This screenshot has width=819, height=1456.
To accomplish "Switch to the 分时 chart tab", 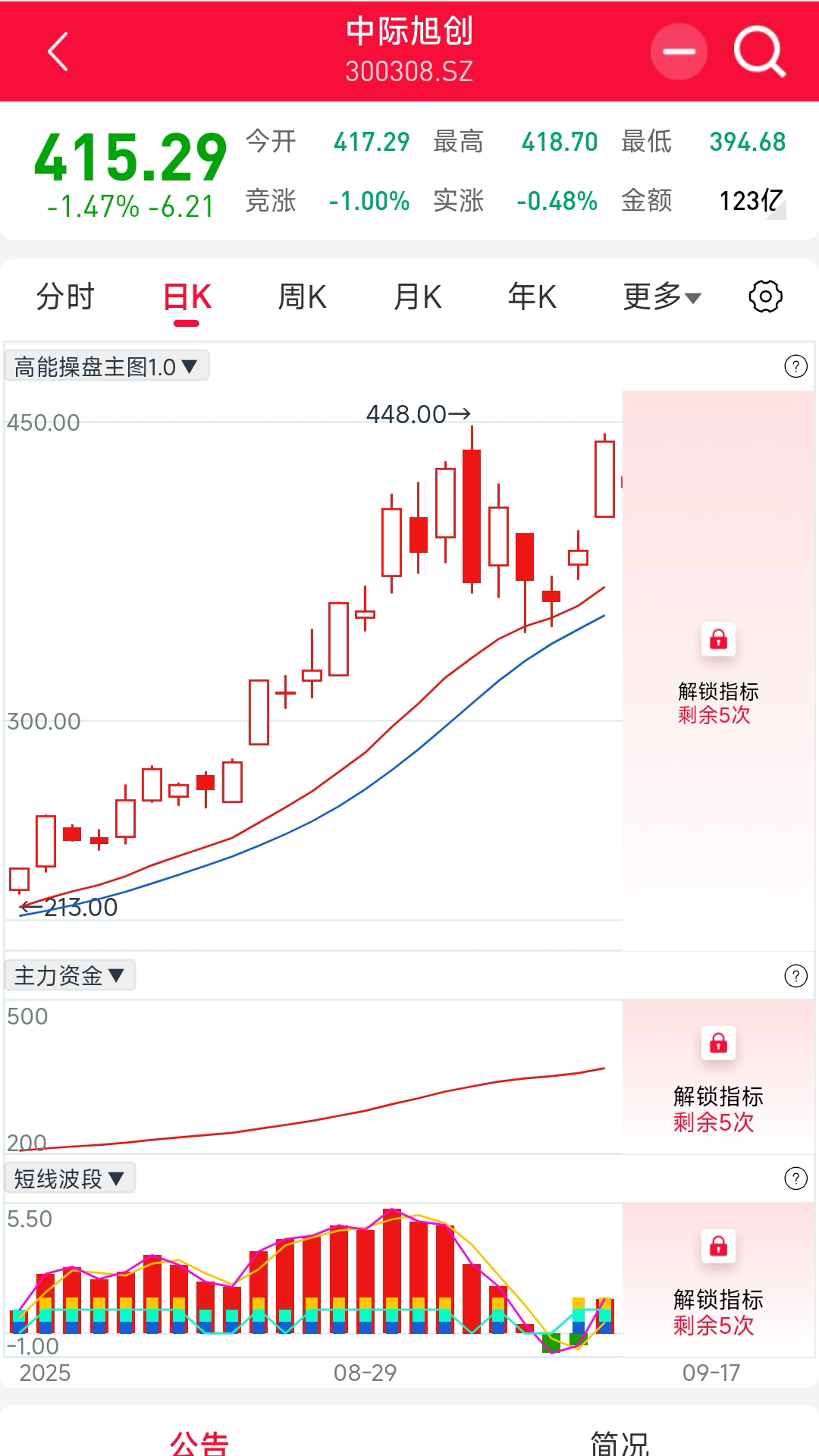I will (65, 297).
